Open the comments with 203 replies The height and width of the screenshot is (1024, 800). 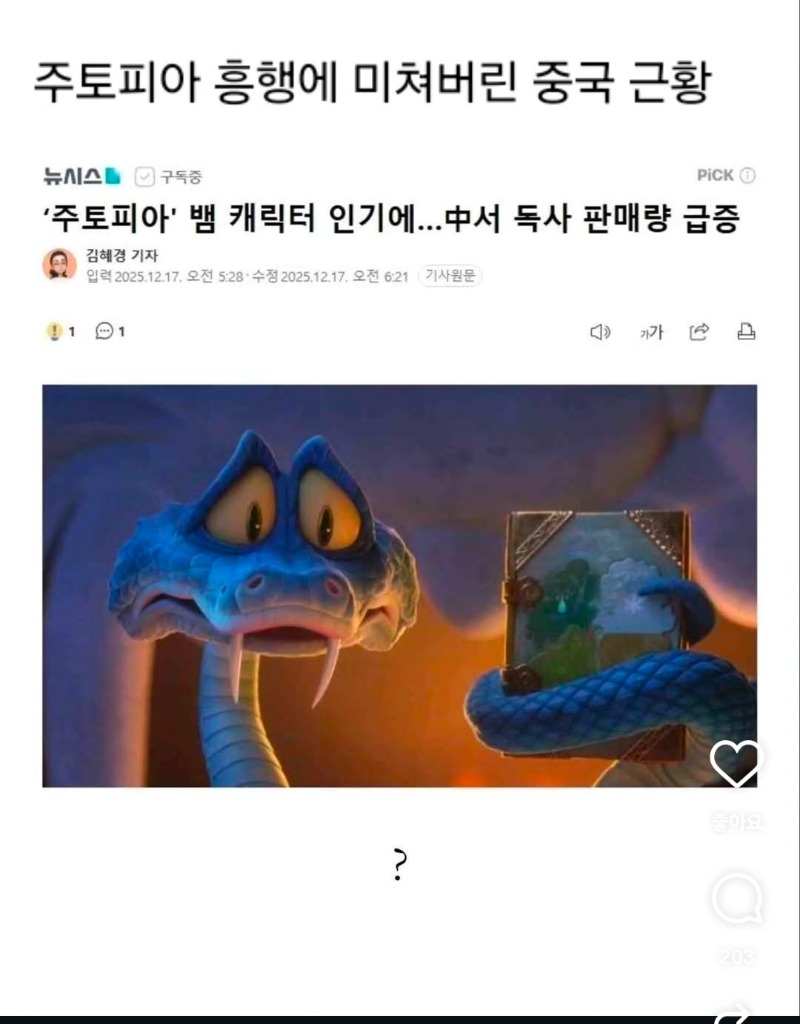point(737,898)
